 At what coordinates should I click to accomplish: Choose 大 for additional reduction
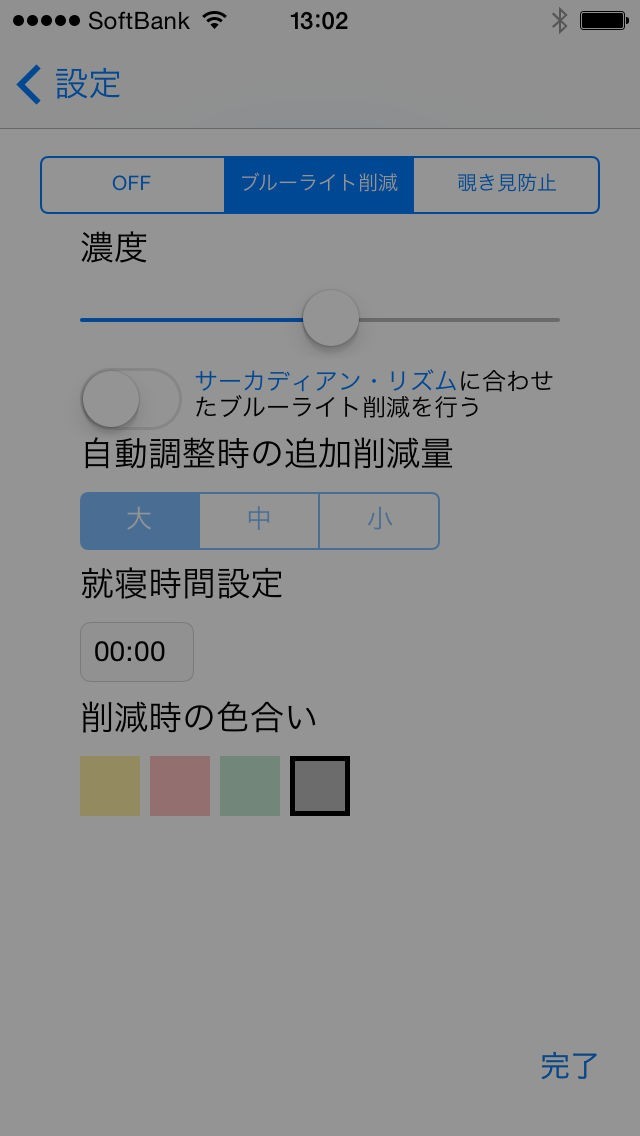click(139, 521)
